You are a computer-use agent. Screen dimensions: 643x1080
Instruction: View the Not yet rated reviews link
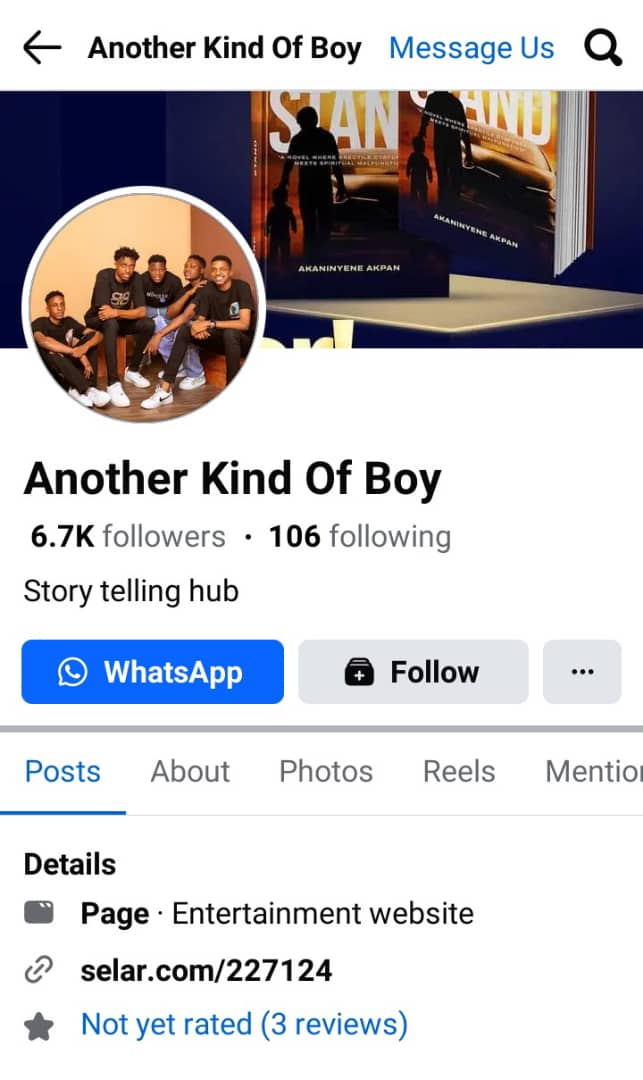[244, 1024]
